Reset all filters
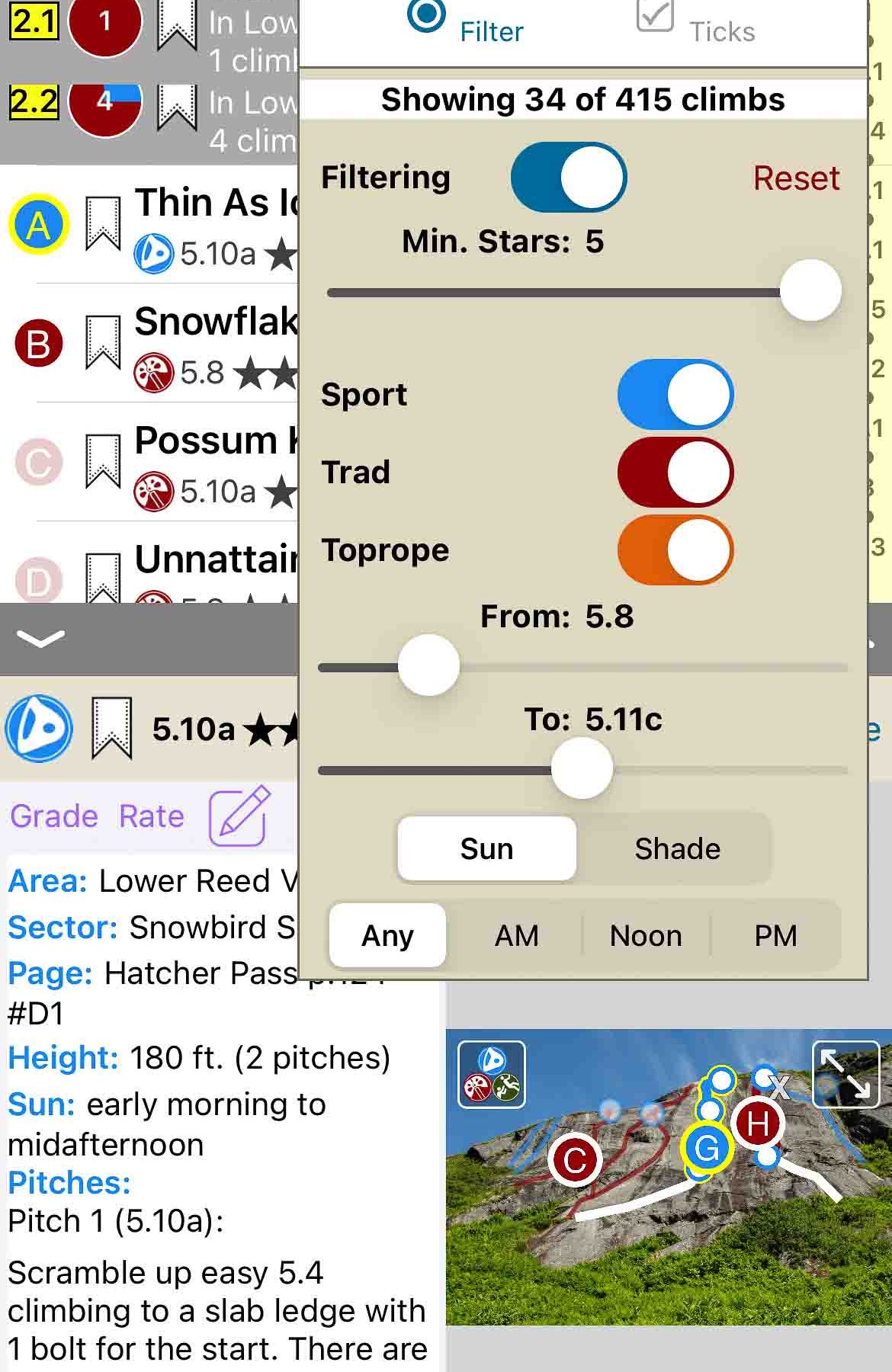Image resolution: width=892 pixels, height=1372 pixels. coord(795,178)
